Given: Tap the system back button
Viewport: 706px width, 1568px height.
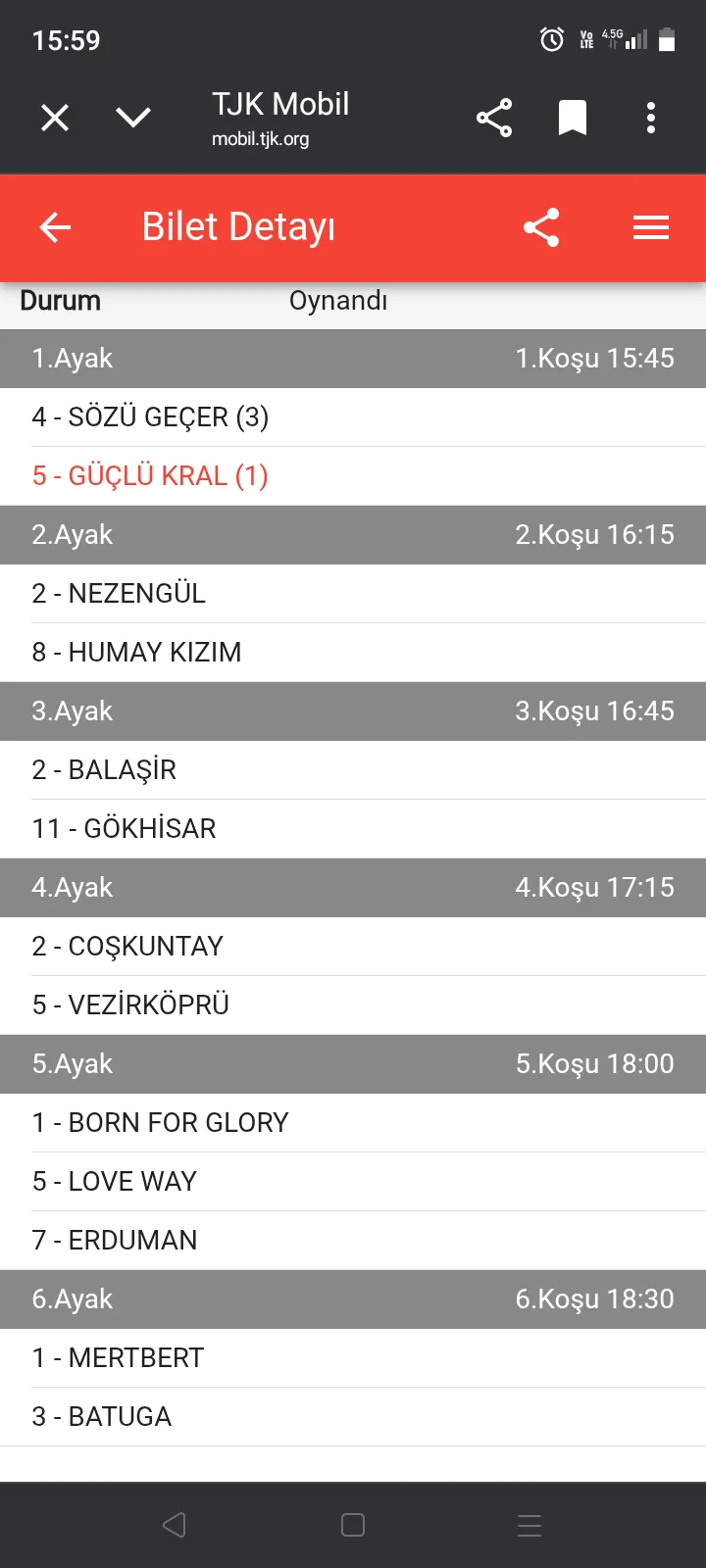Looking at the screenshot, I should pyautogui.click(x=175, y=1525).
